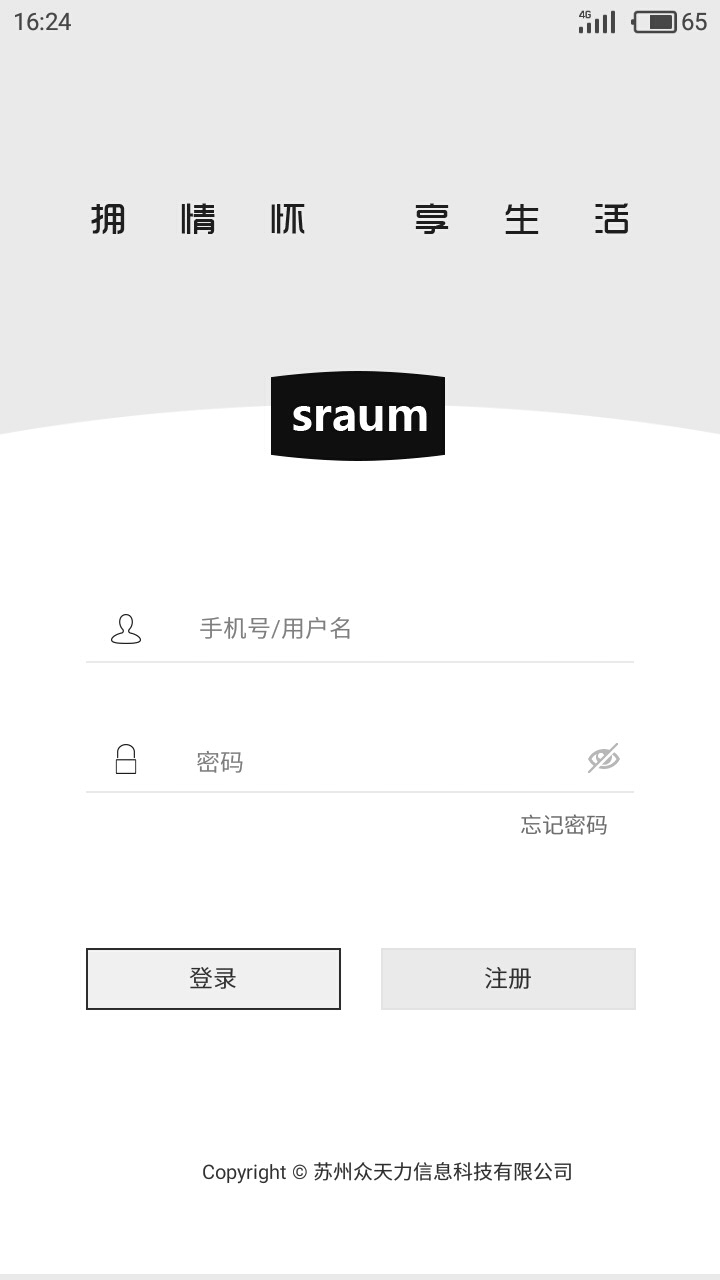Tap the sraum logo
The image size is (720, 1280).
pos(358,415)
